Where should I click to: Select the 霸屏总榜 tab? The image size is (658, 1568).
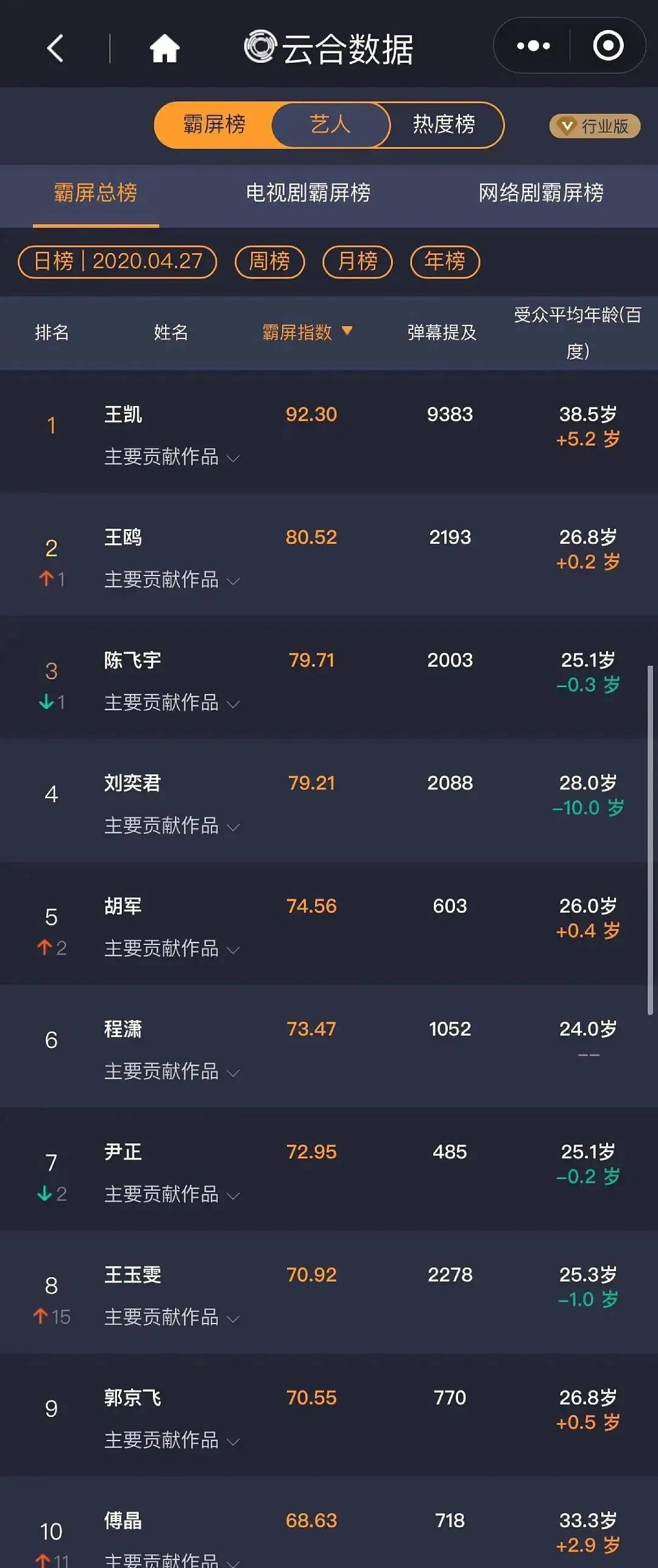tap(96, 193)
